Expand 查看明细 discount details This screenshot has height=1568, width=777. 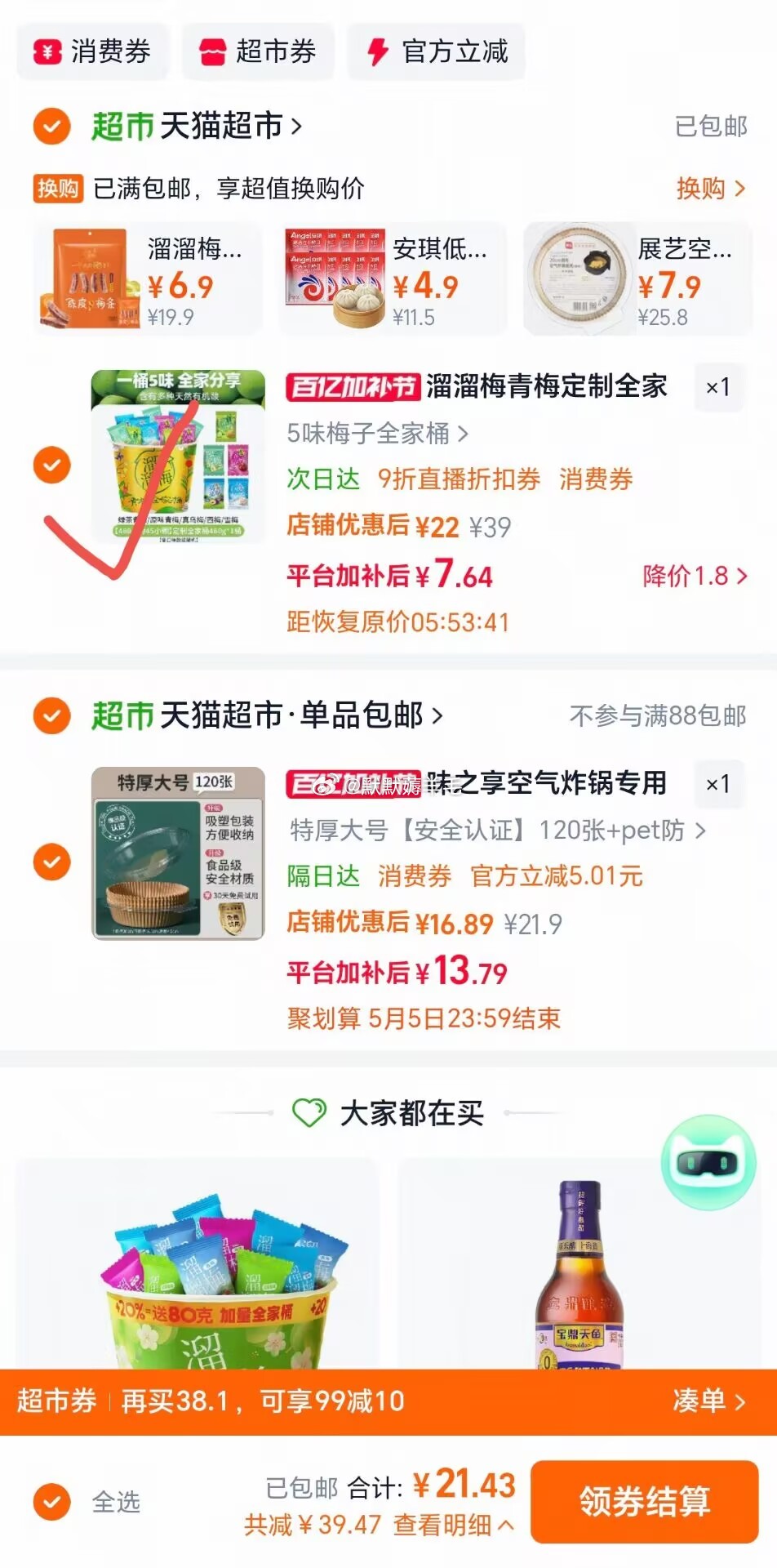tap(454, 1525)
